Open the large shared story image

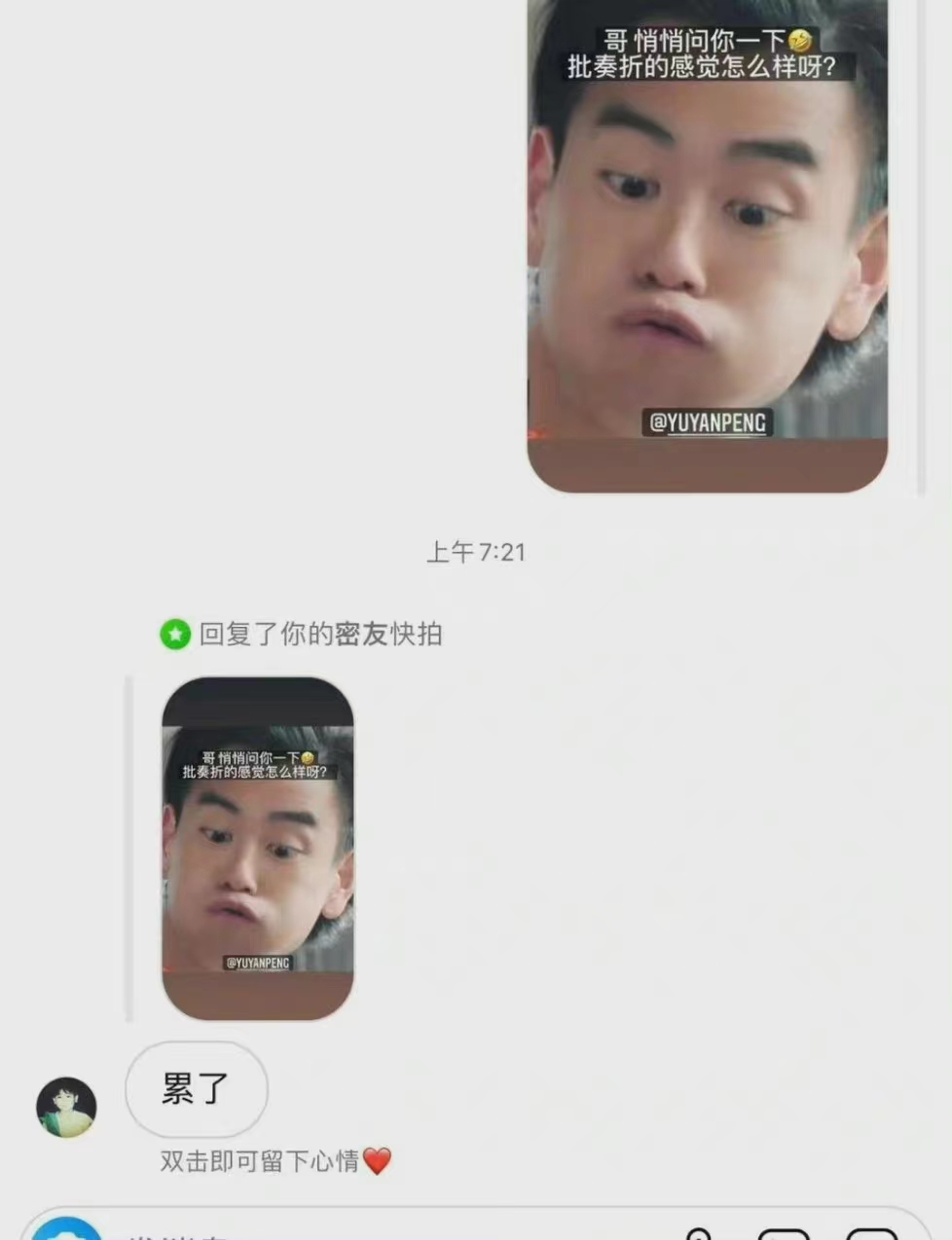pos(707,243)
